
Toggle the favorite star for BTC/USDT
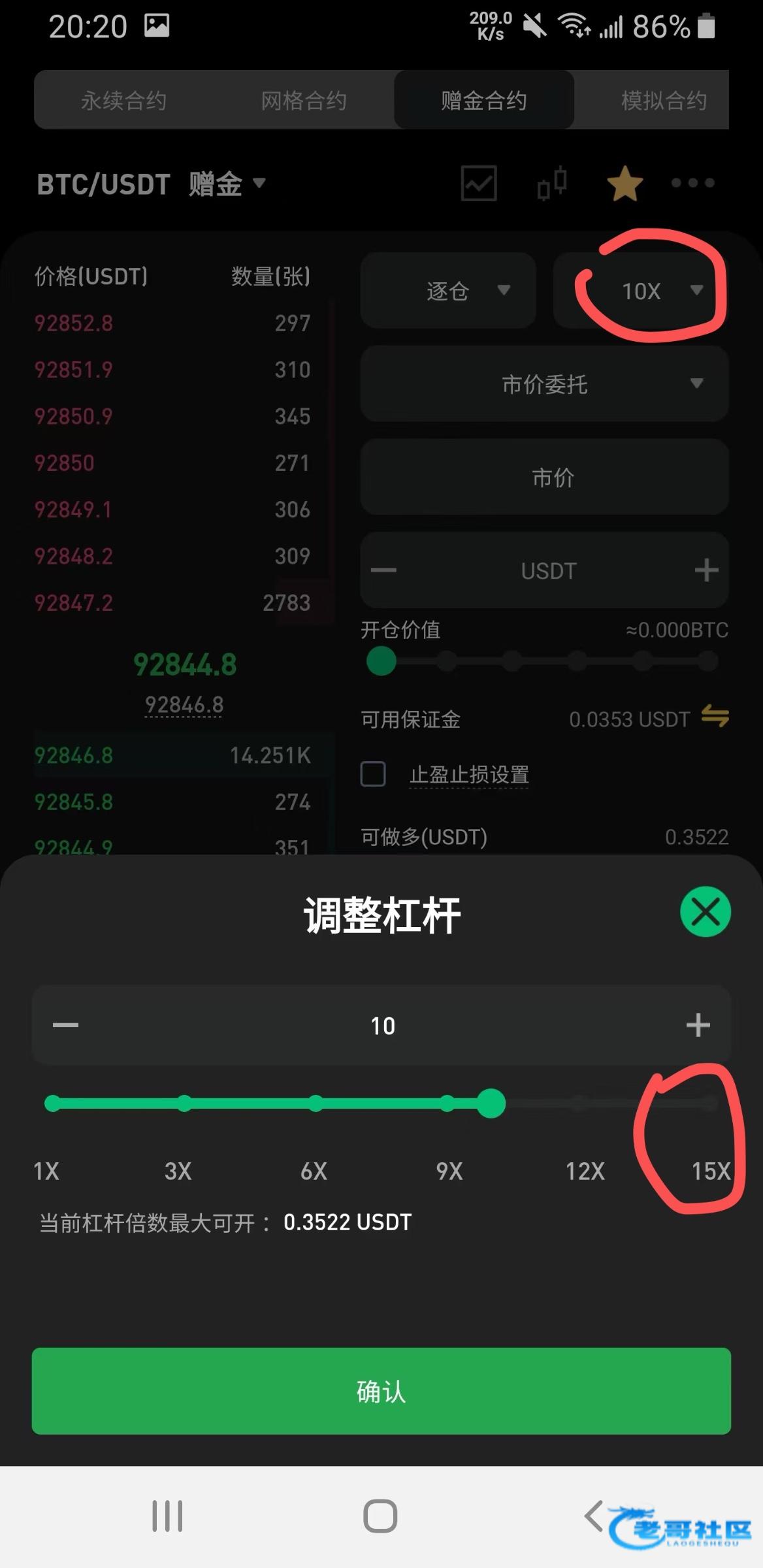click(625, 184)
